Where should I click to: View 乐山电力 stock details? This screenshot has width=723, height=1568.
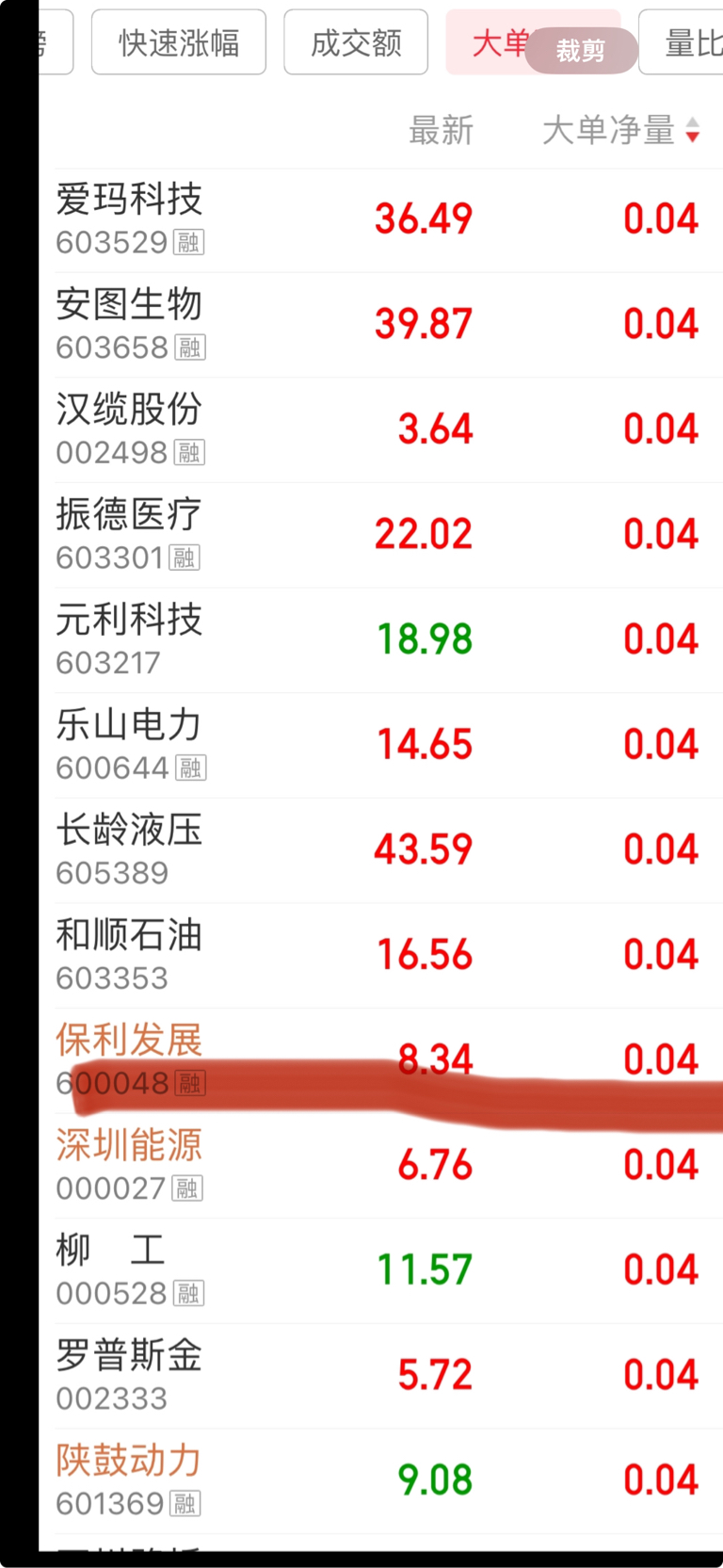click(381, 747)
